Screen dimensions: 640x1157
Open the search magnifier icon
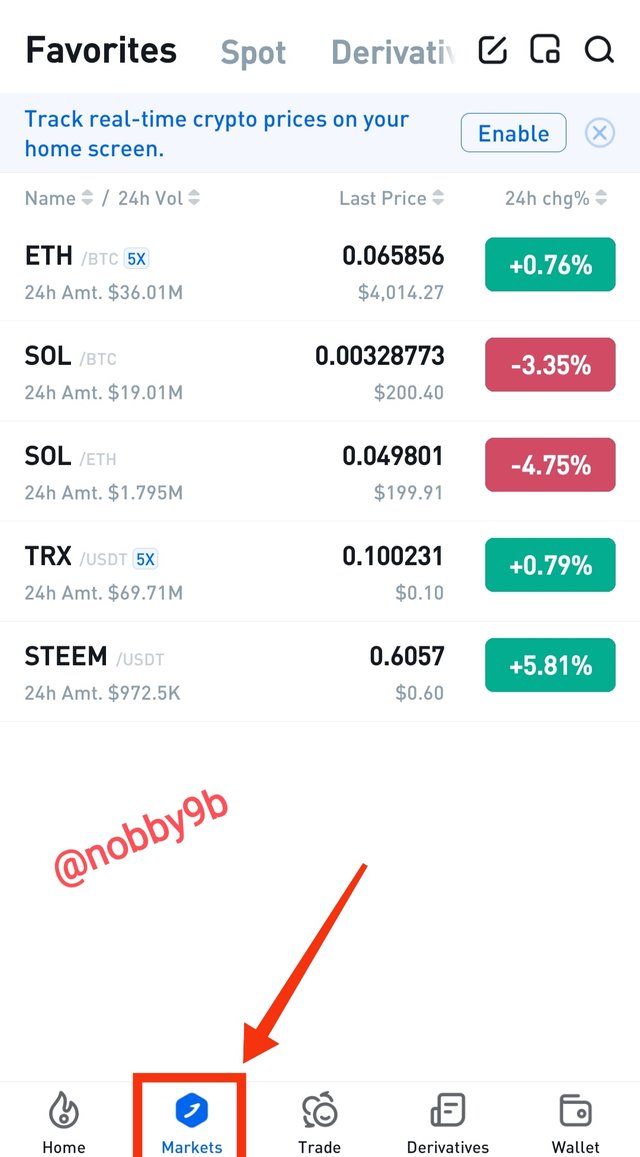tap(599, 50)
